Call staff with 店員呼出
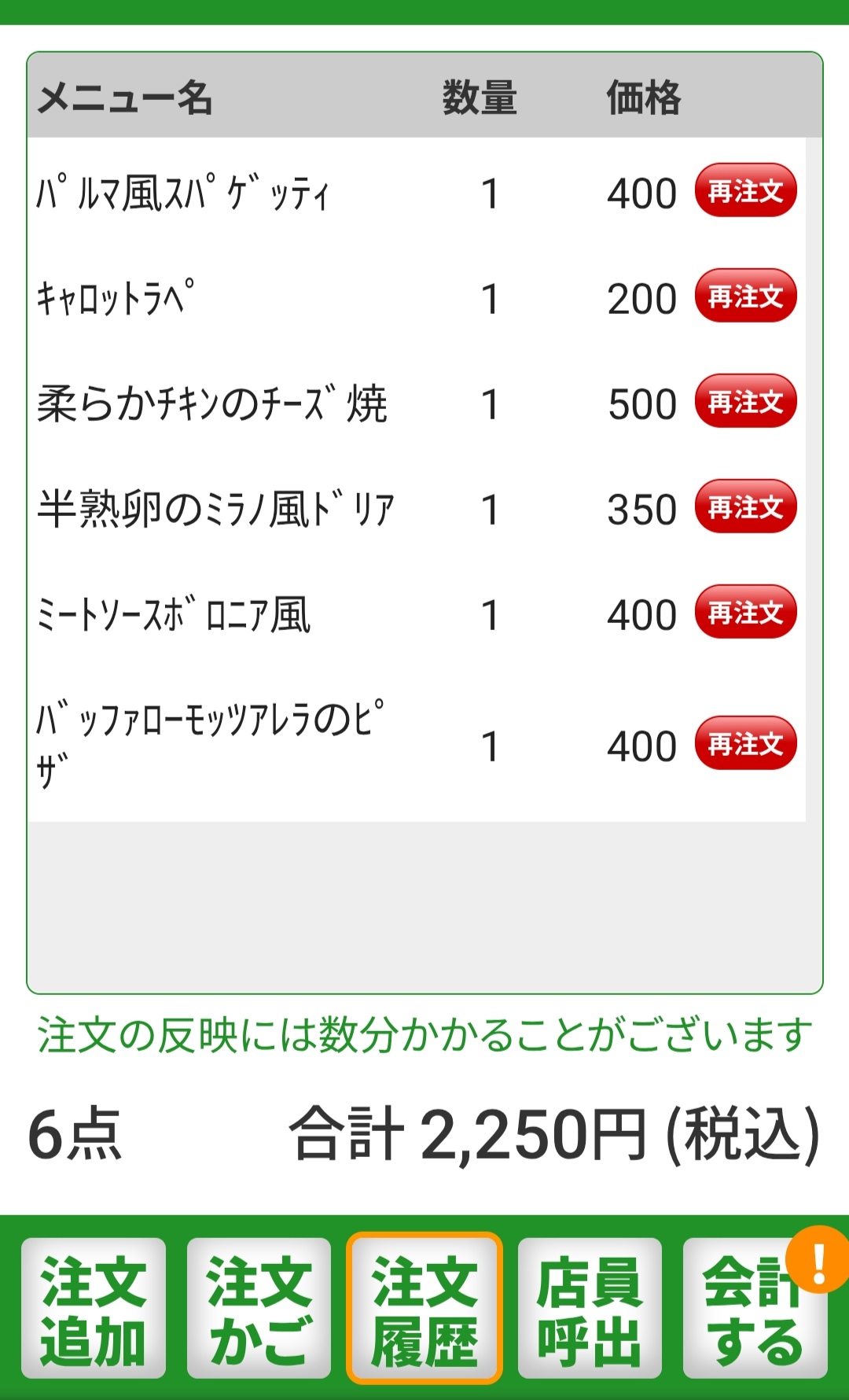 (x=590, y=1309)
